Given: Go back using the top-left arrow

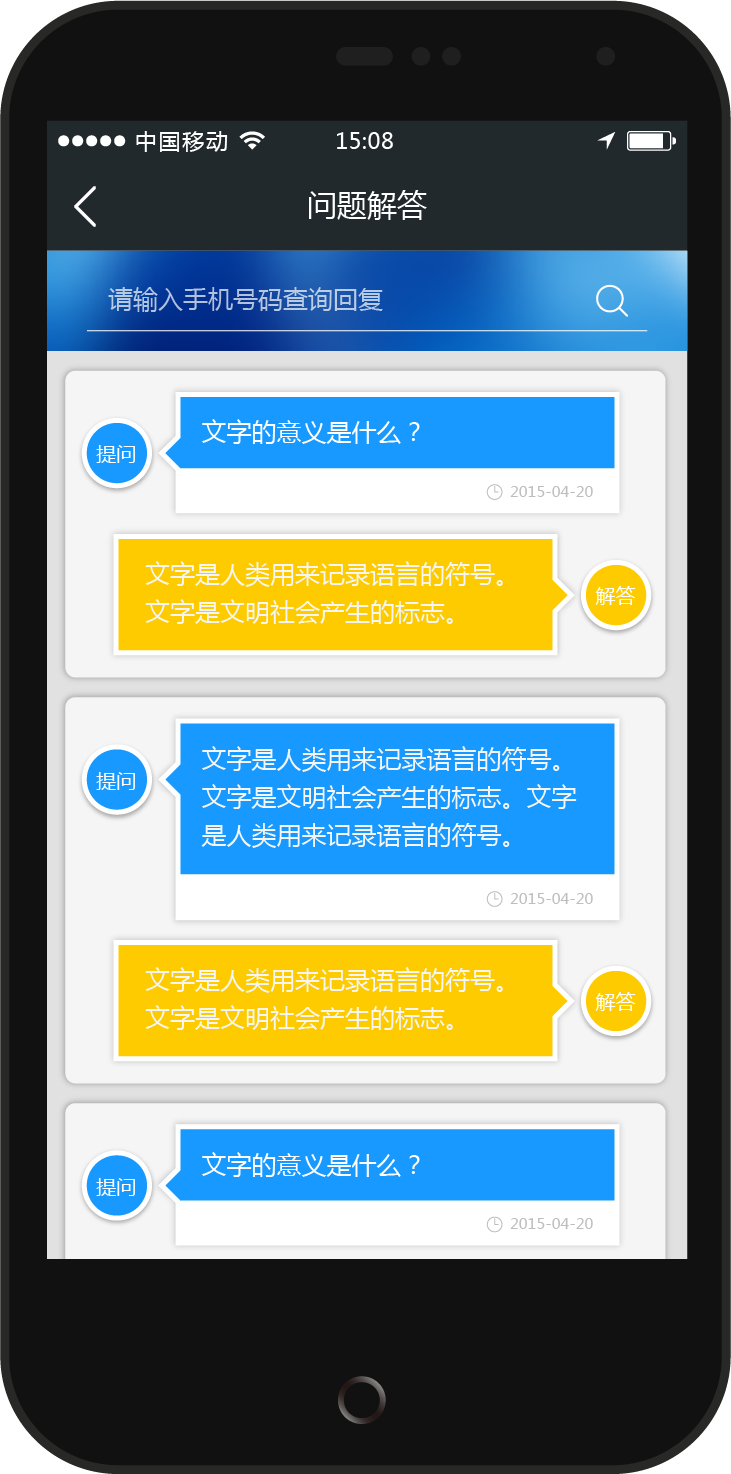Looking at the screenshot, I should coord(86,206).
